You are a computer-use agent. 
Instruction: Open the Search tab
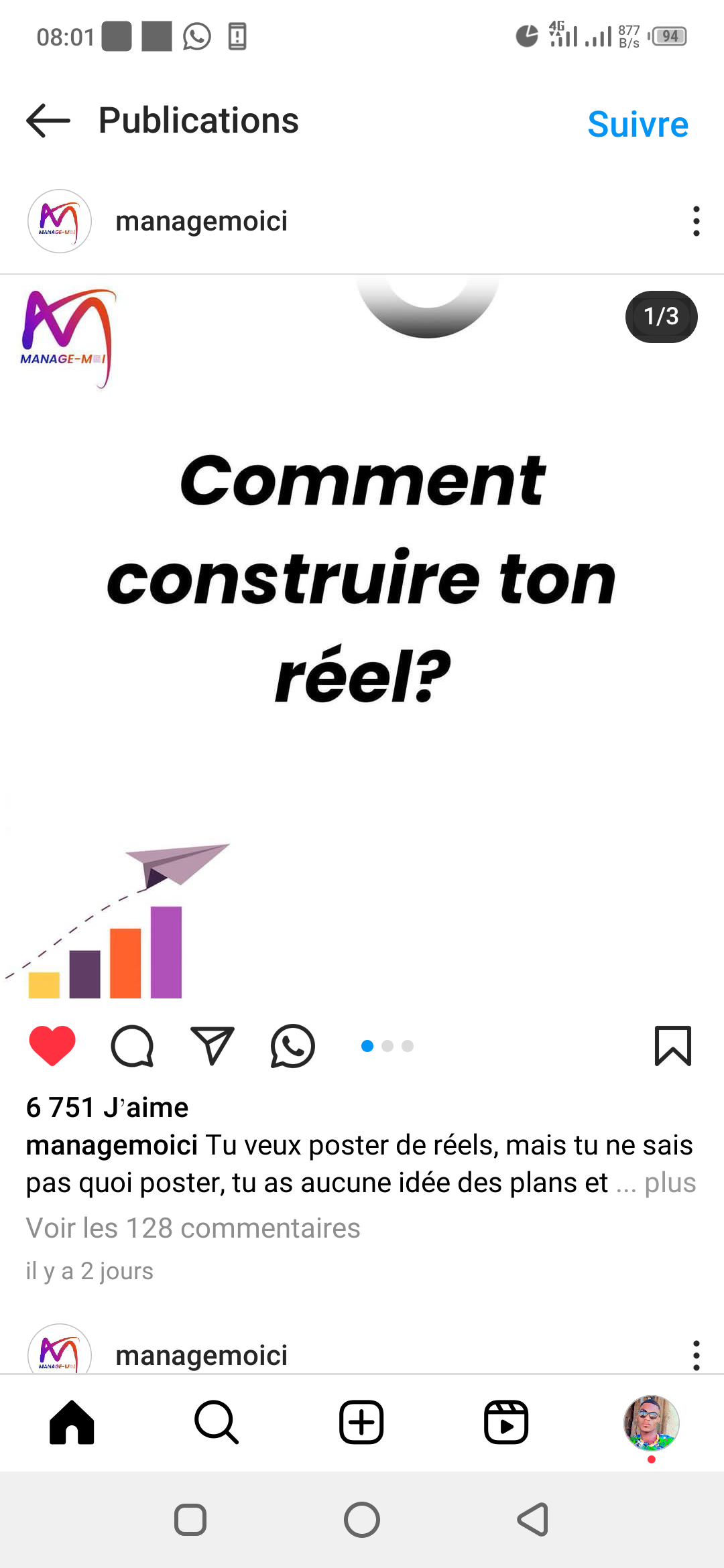(217, 1422)
